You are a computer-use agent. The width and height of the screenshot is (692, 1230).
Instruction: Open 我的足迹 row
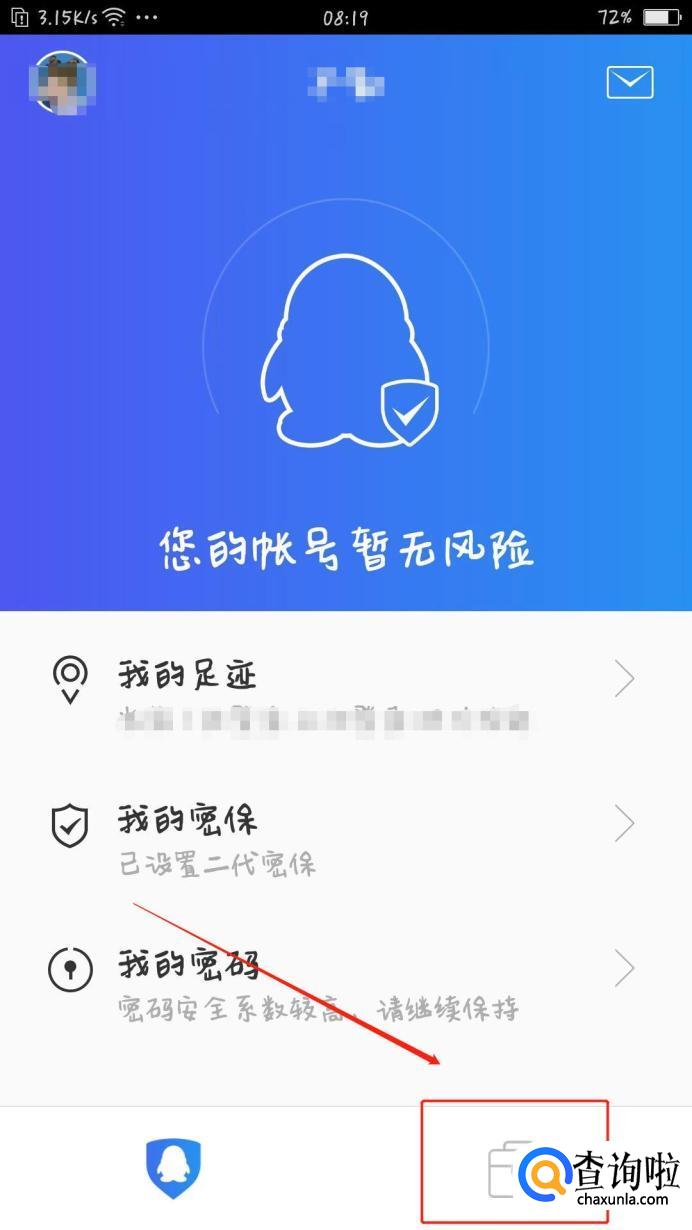(x=345, y=682)
